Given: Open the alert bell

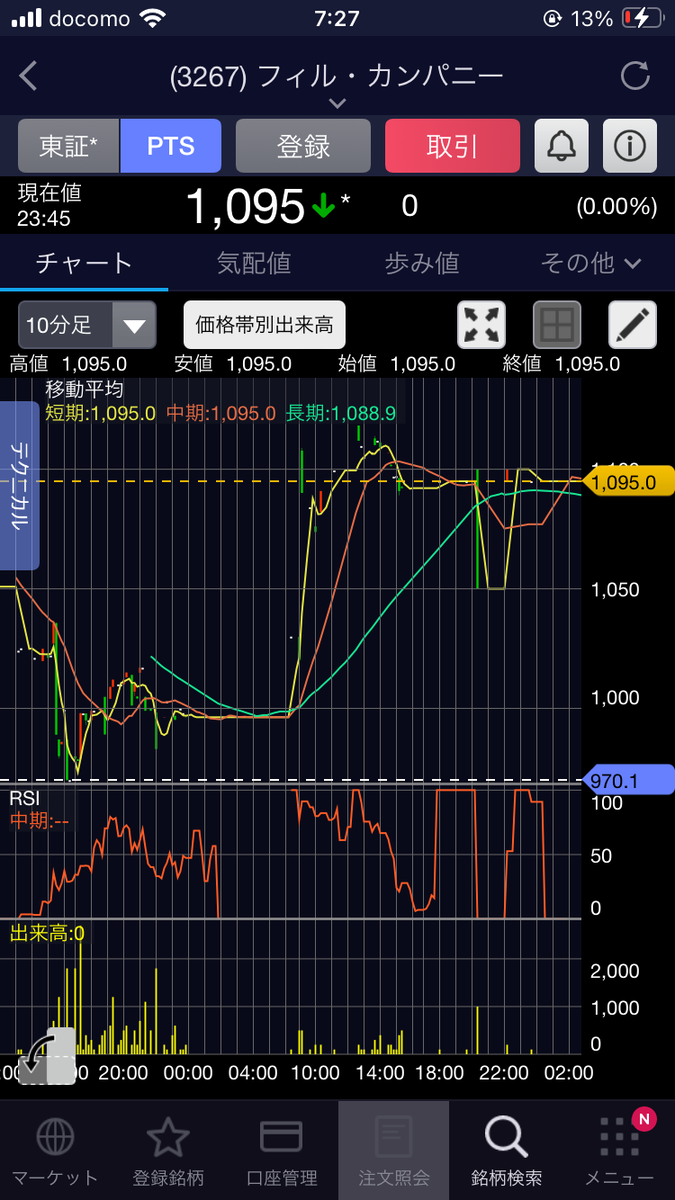Looking at the screenshot, I should pyautogui.click(x=561, y=146).
